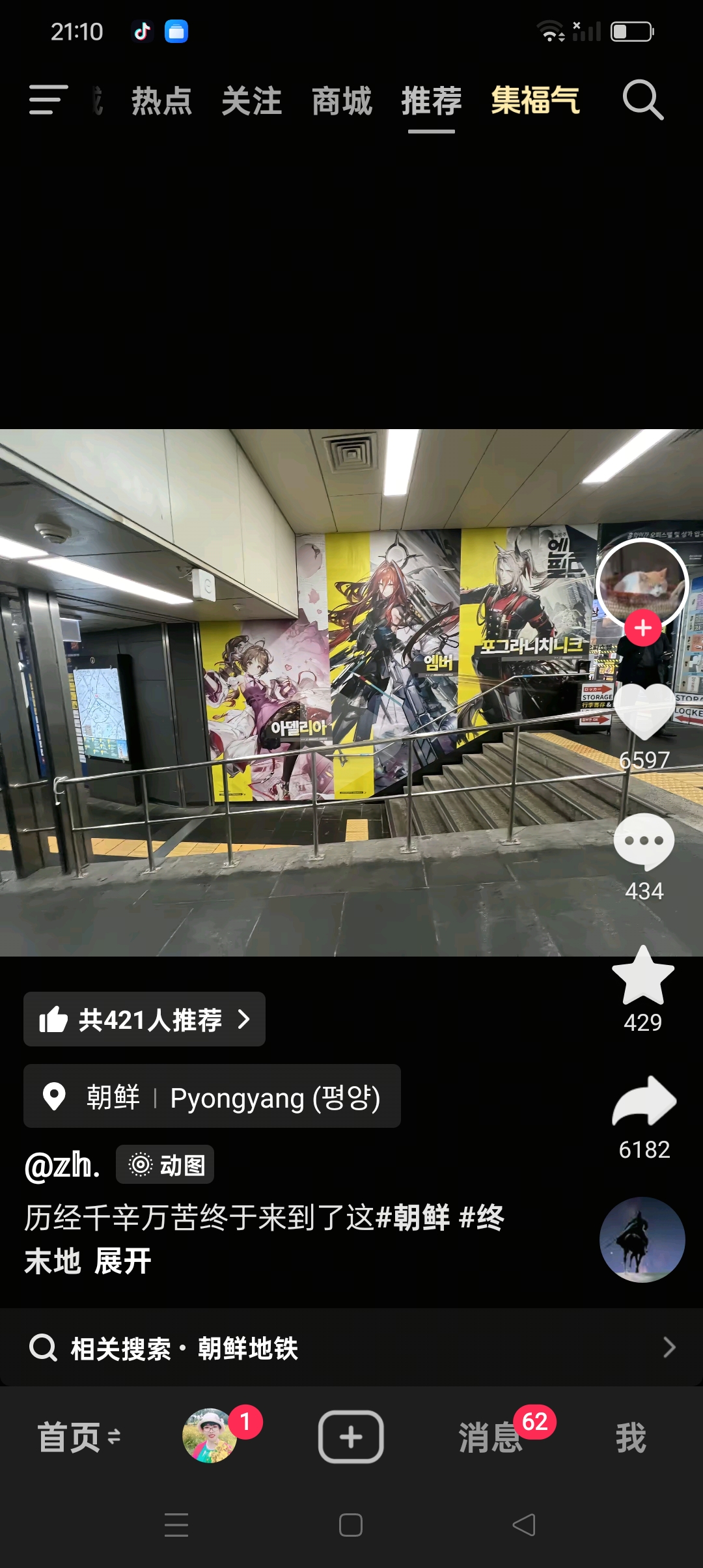Open the 集福气 tab
Screen dimensions: 703x1568
(535, 102)
